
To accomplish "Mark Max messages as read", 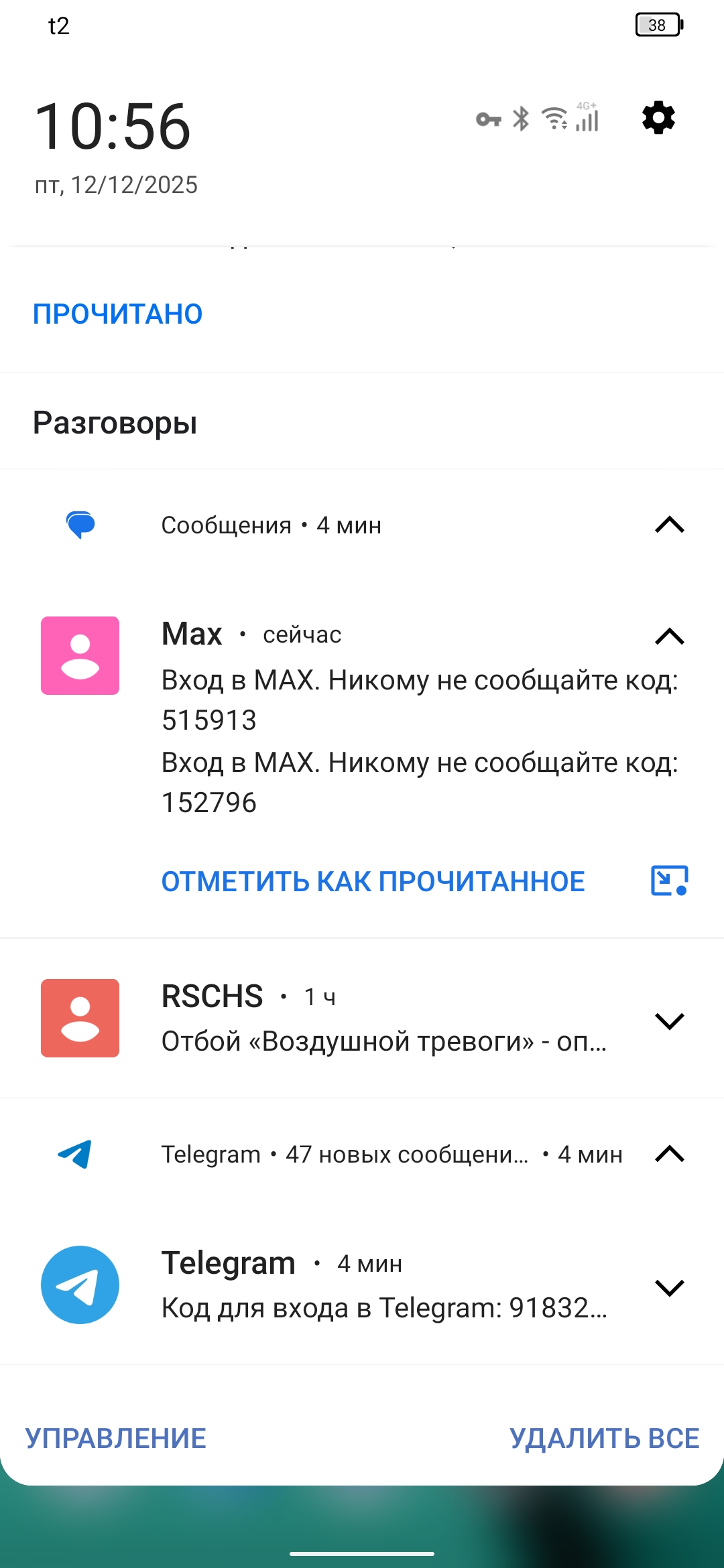I will click(373, 882).
